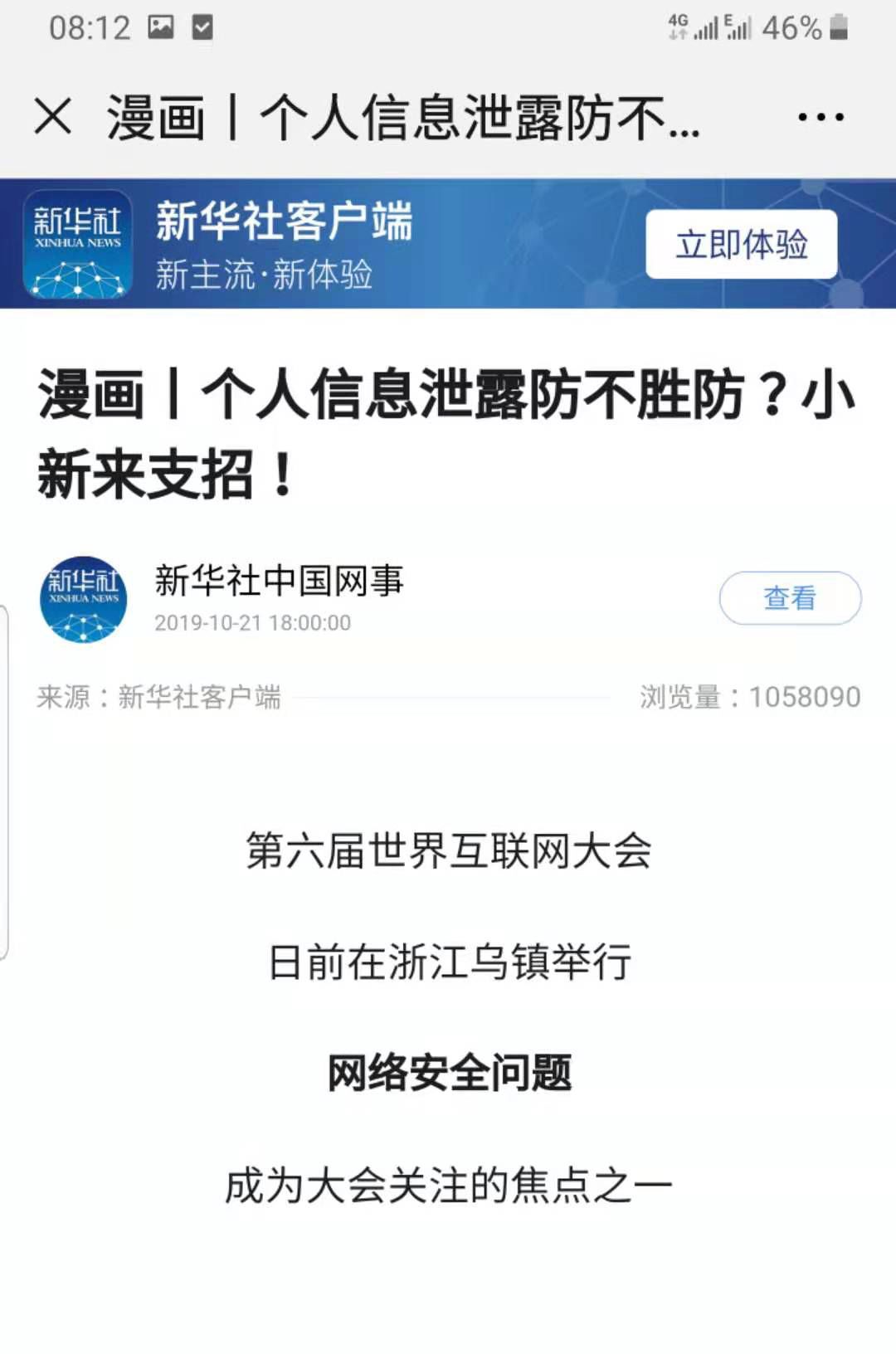Open the three-dot overflow menu
Image resolution: width=896 pixels, height=1354 pixels.
pos(821,117)
